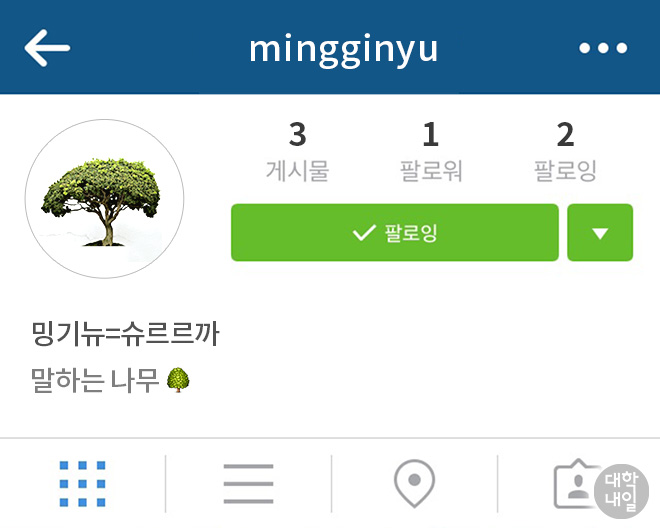Go back using the arrow
The image size is (660, 528).
click(x=47, y=48)
